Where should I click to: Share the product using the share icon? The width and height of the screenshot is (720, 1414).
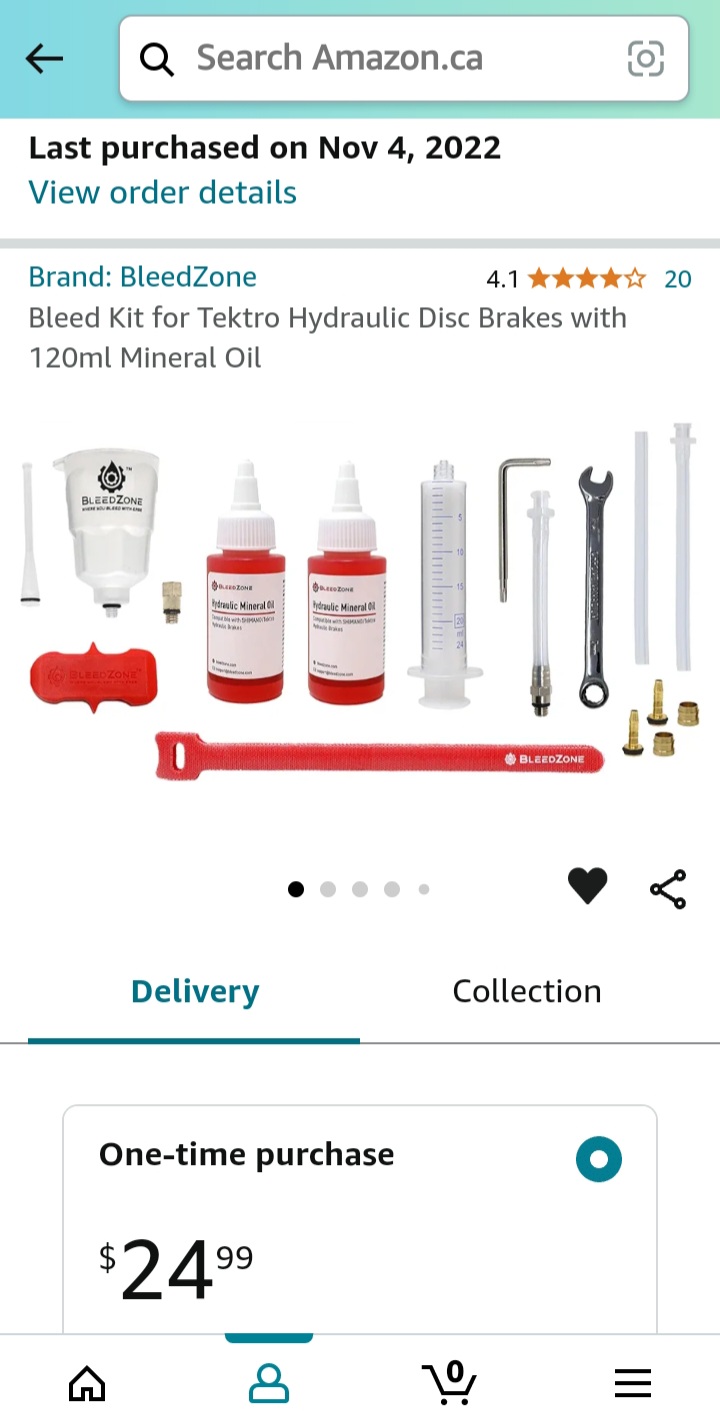tap(666, 886)
